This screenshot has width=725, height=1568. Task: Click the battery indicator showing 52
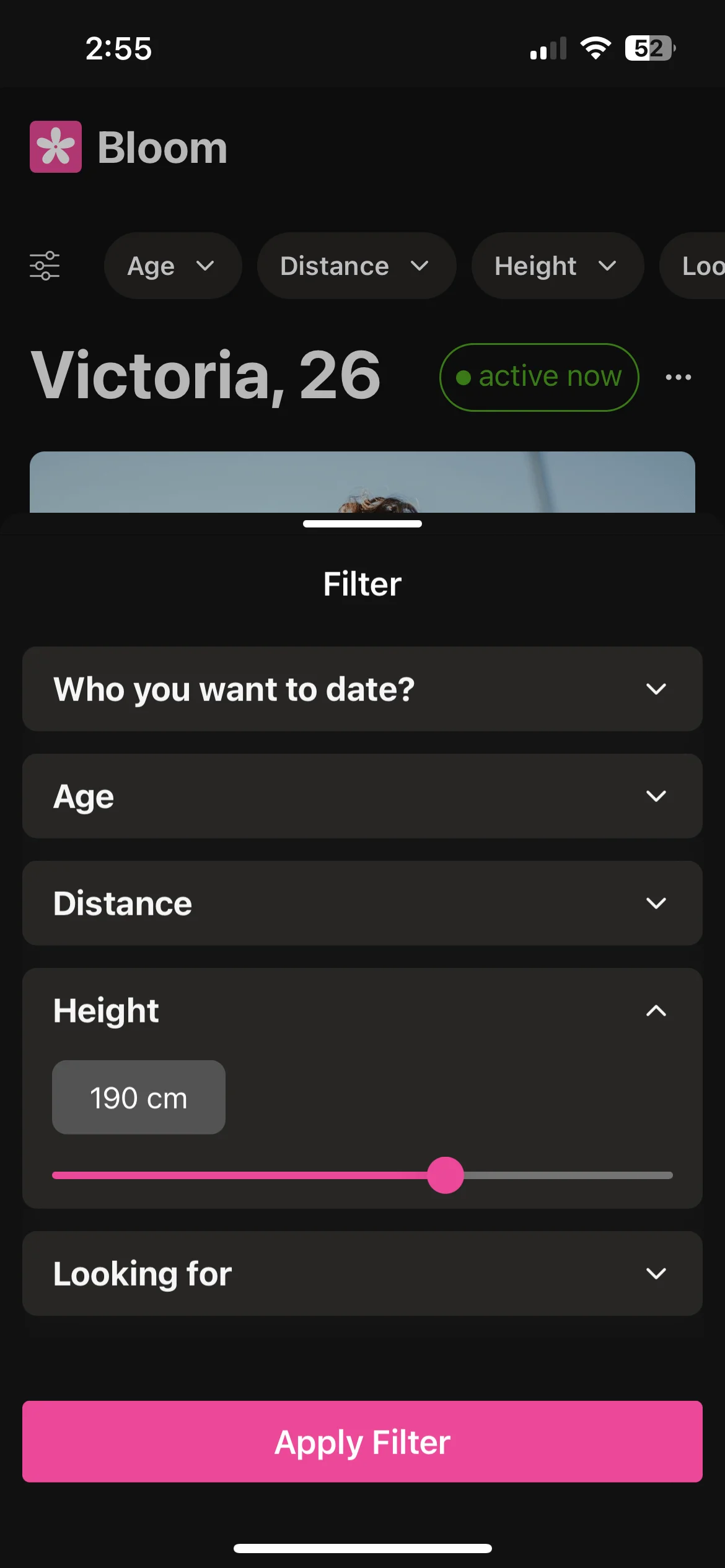(x=649, y=48)
